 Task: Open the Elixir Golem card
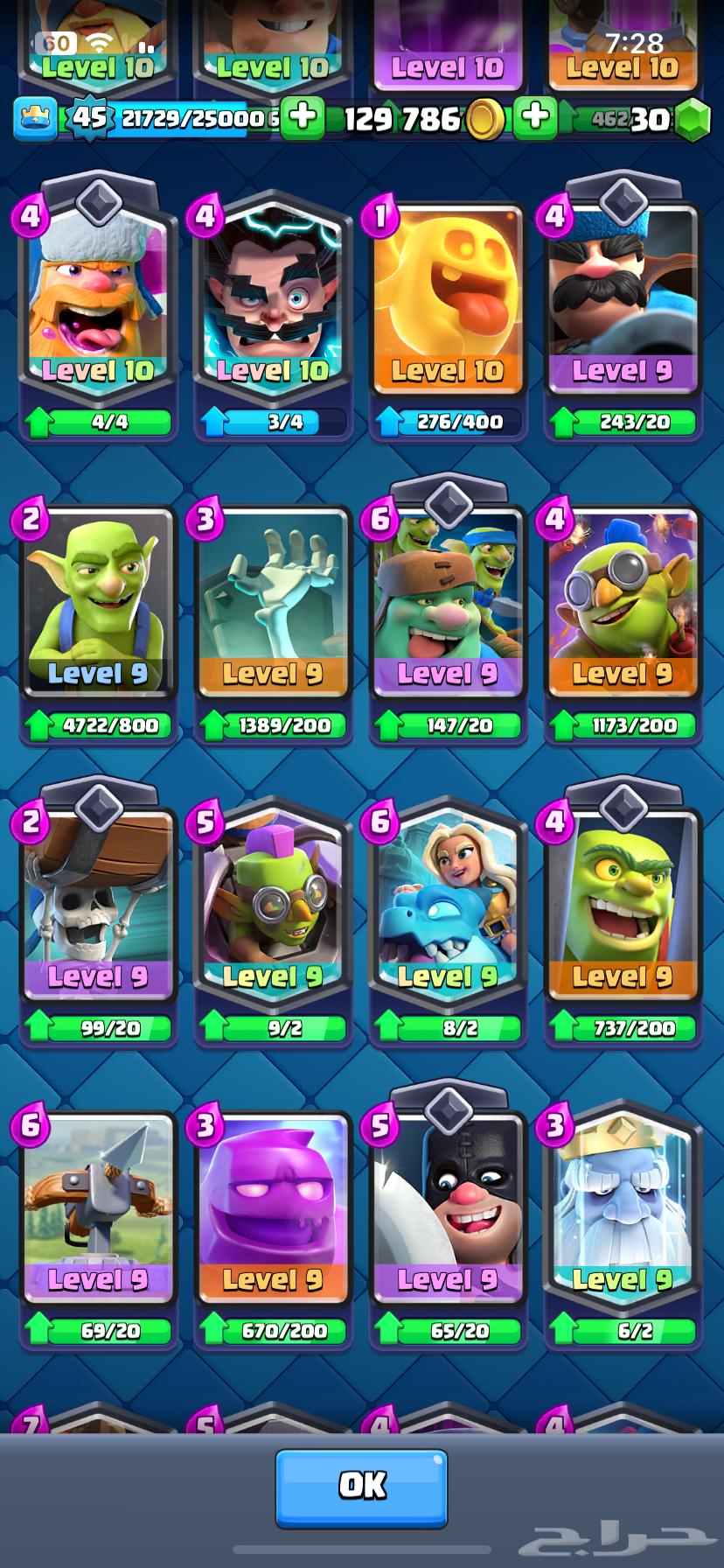coord(273,1207)
